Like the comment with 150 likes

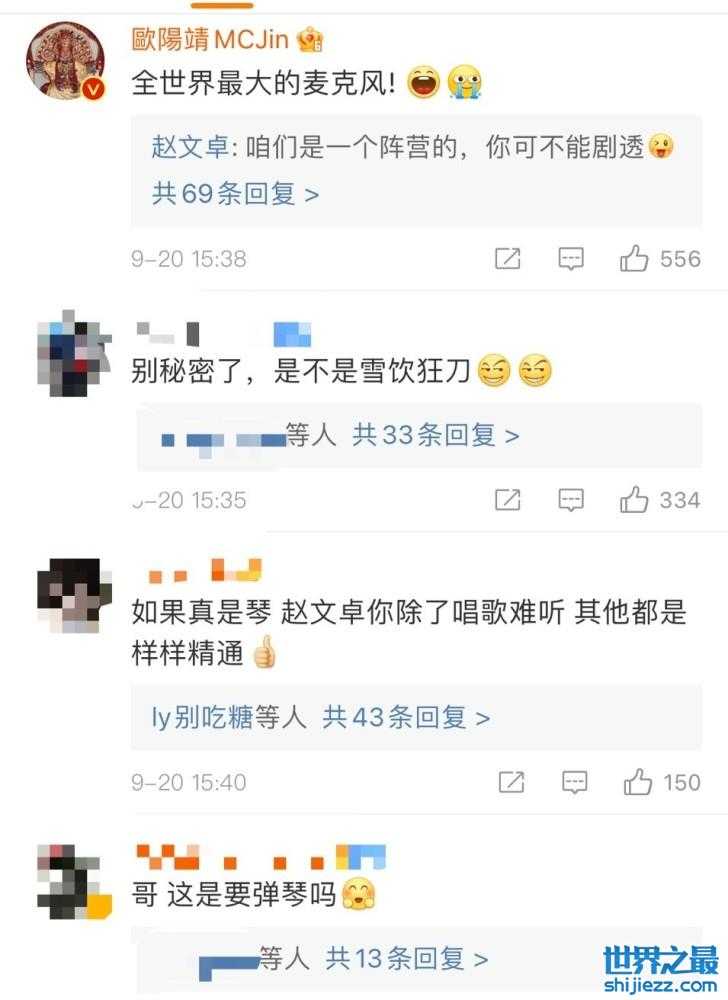click(638, 782)
